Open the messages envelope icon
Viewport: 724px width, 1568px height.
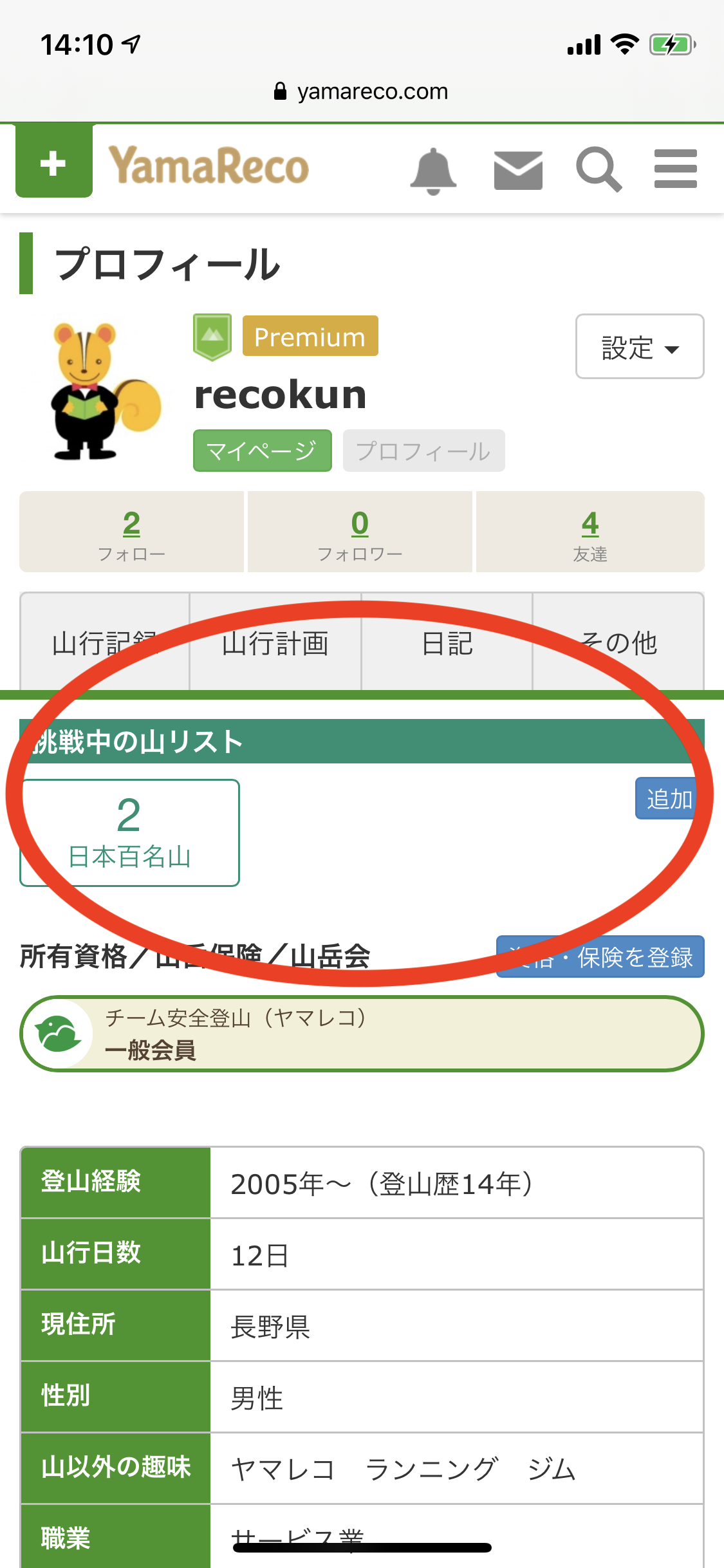pos(518,171)
